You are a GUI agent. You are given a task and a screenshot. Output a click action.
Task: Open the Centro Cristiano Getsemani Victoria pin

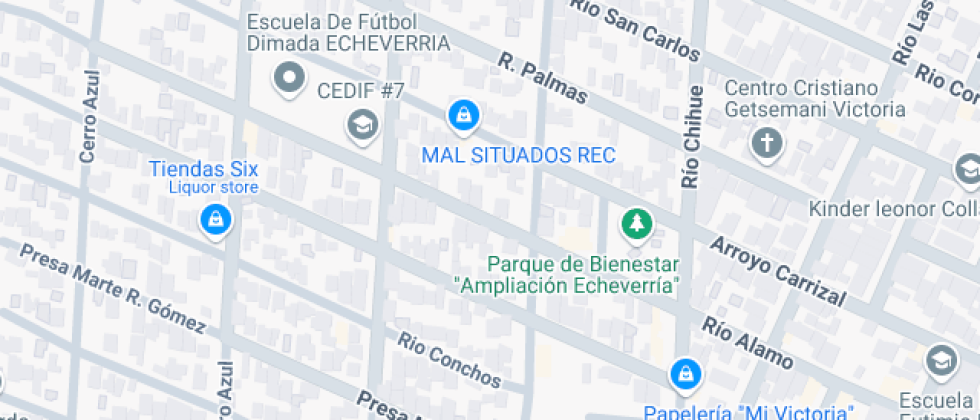pyautogui.click(x=767, y=143)
